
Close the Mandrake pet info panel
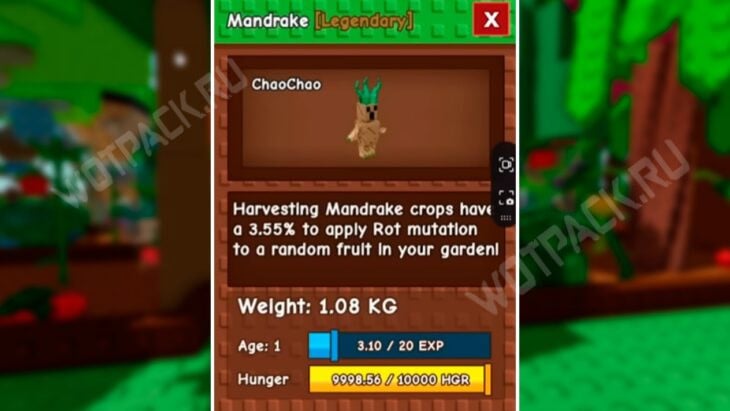pyautogui.click(x=490, y=20)
